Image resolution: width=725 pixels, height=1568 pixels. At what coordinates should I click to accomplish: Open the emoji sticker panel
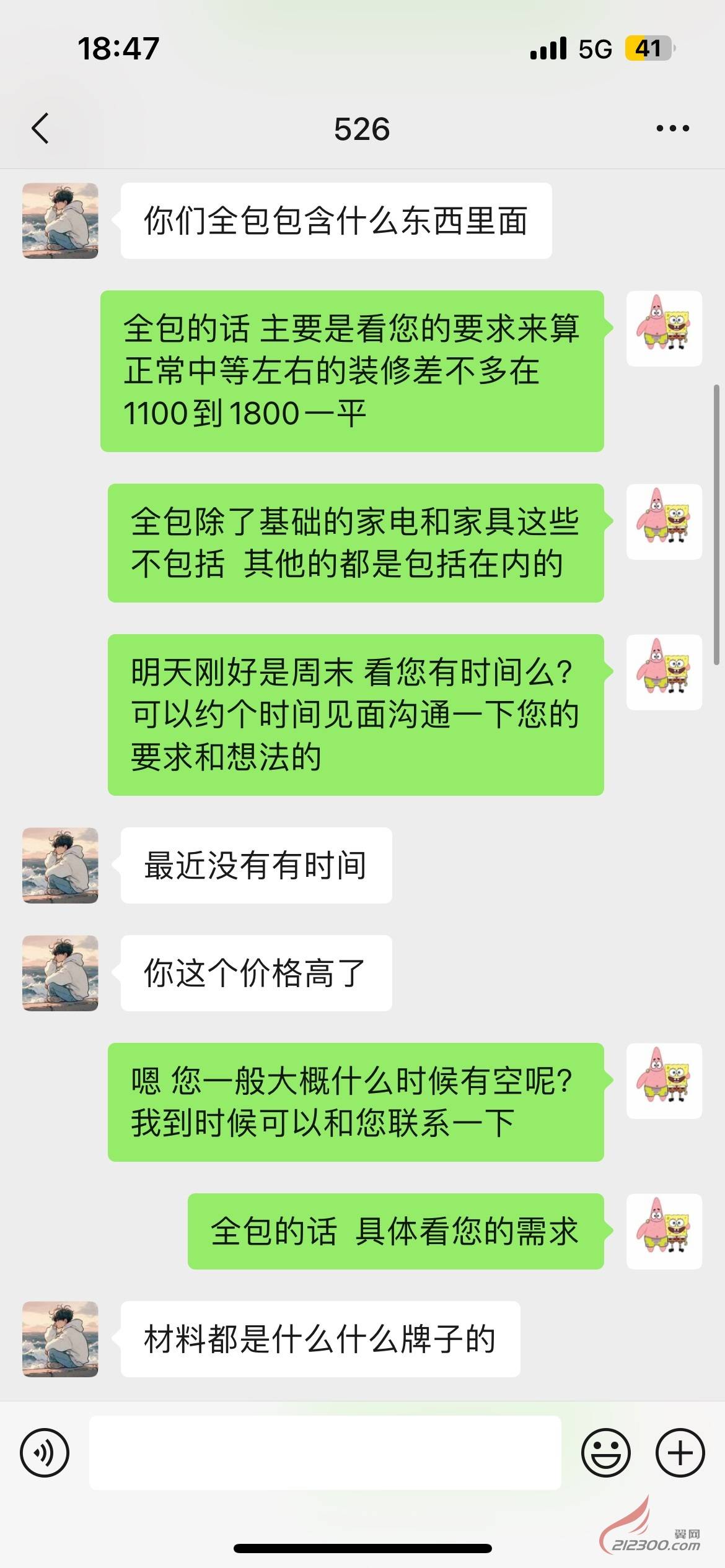(606, 1453)
